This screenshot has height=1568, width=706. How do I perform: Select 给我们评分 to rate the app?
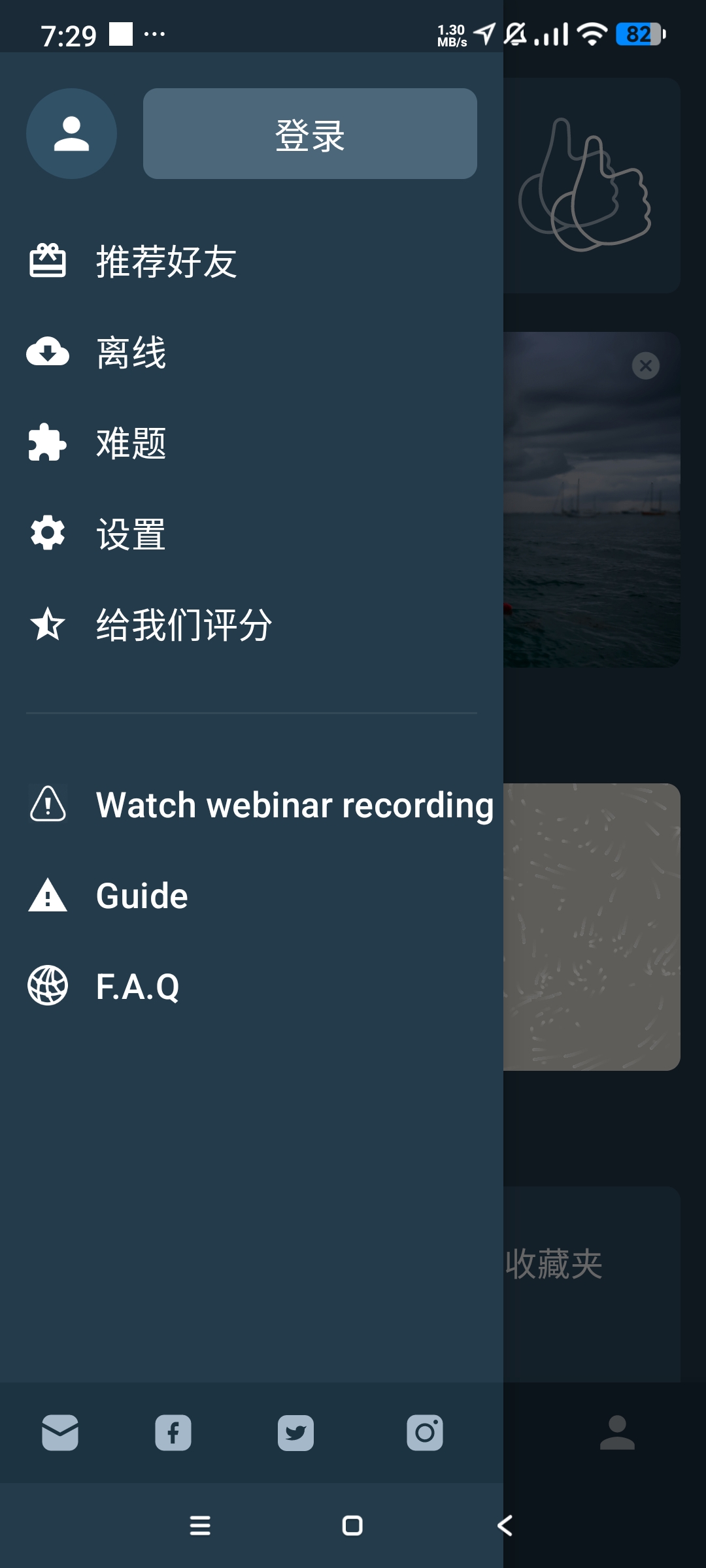[252, 625]
